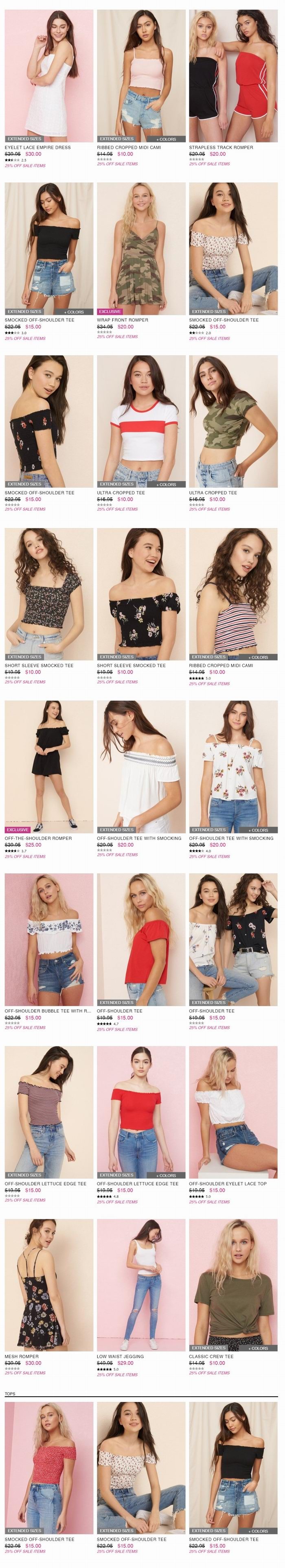Open the Classic Crew Tee product
The image size is (285, 1568).
point(233,1284)
